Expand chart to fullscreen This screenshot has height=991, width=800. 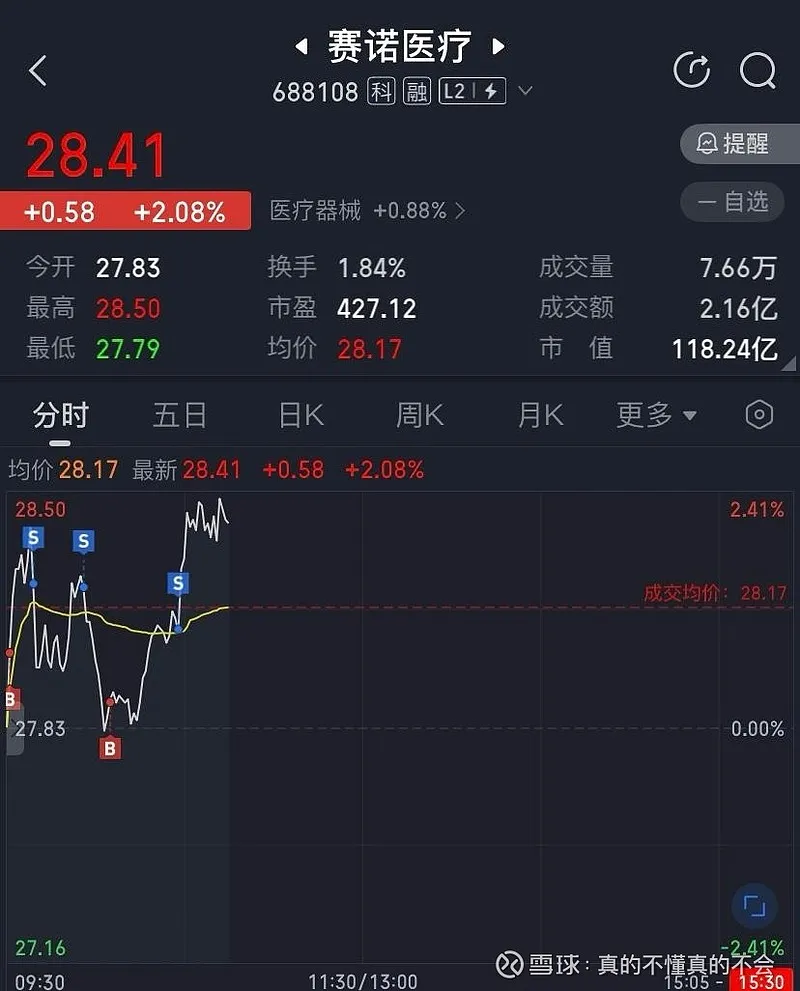coord(754,906)
